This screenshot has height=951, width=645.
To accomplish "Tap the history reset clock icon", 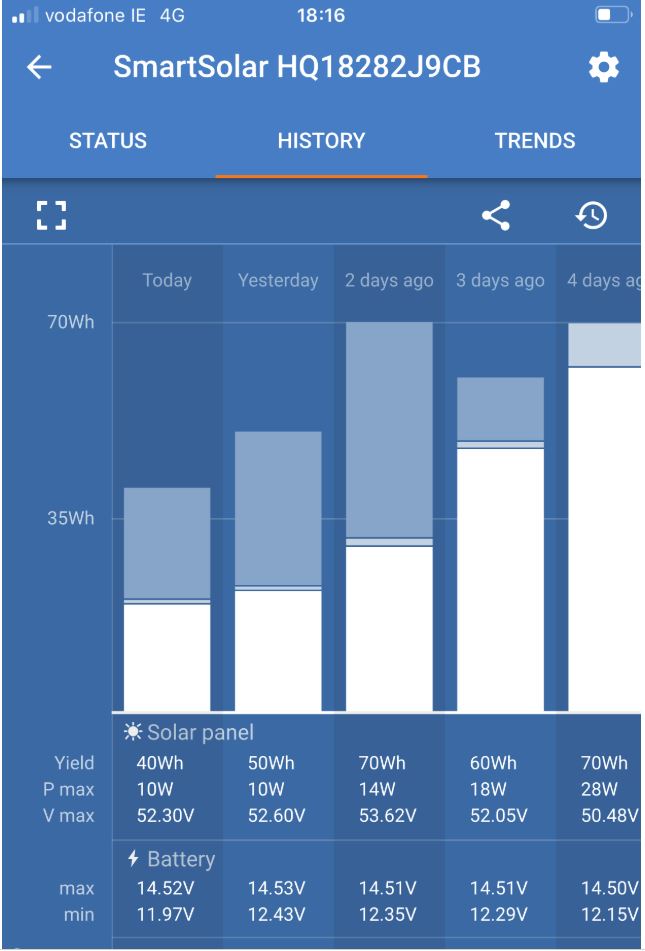I will (593, 214).
